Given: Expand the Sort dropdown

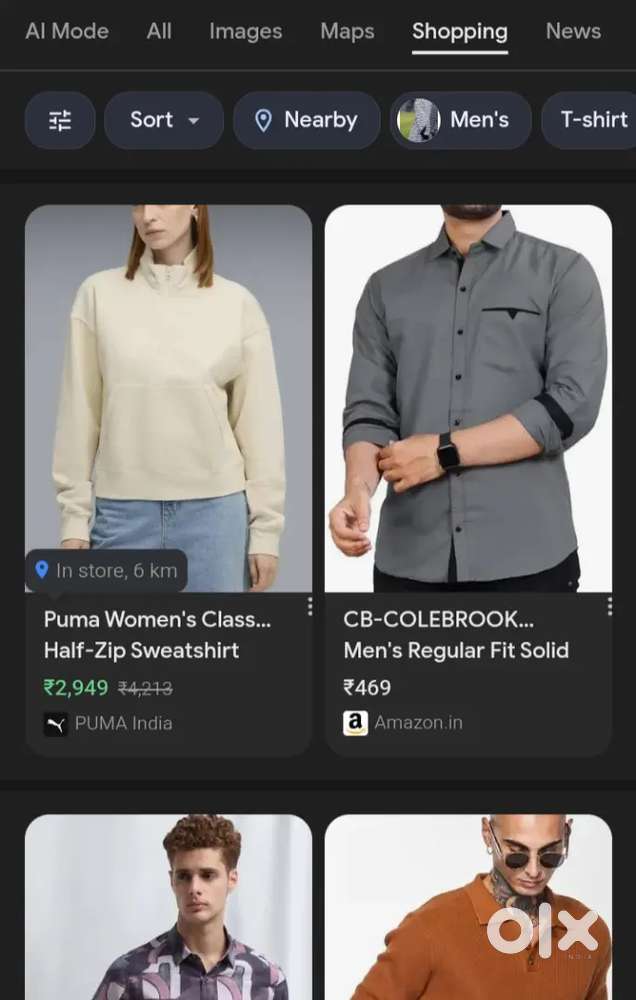Looking at the screenshot, I should [x=164, y=120].
